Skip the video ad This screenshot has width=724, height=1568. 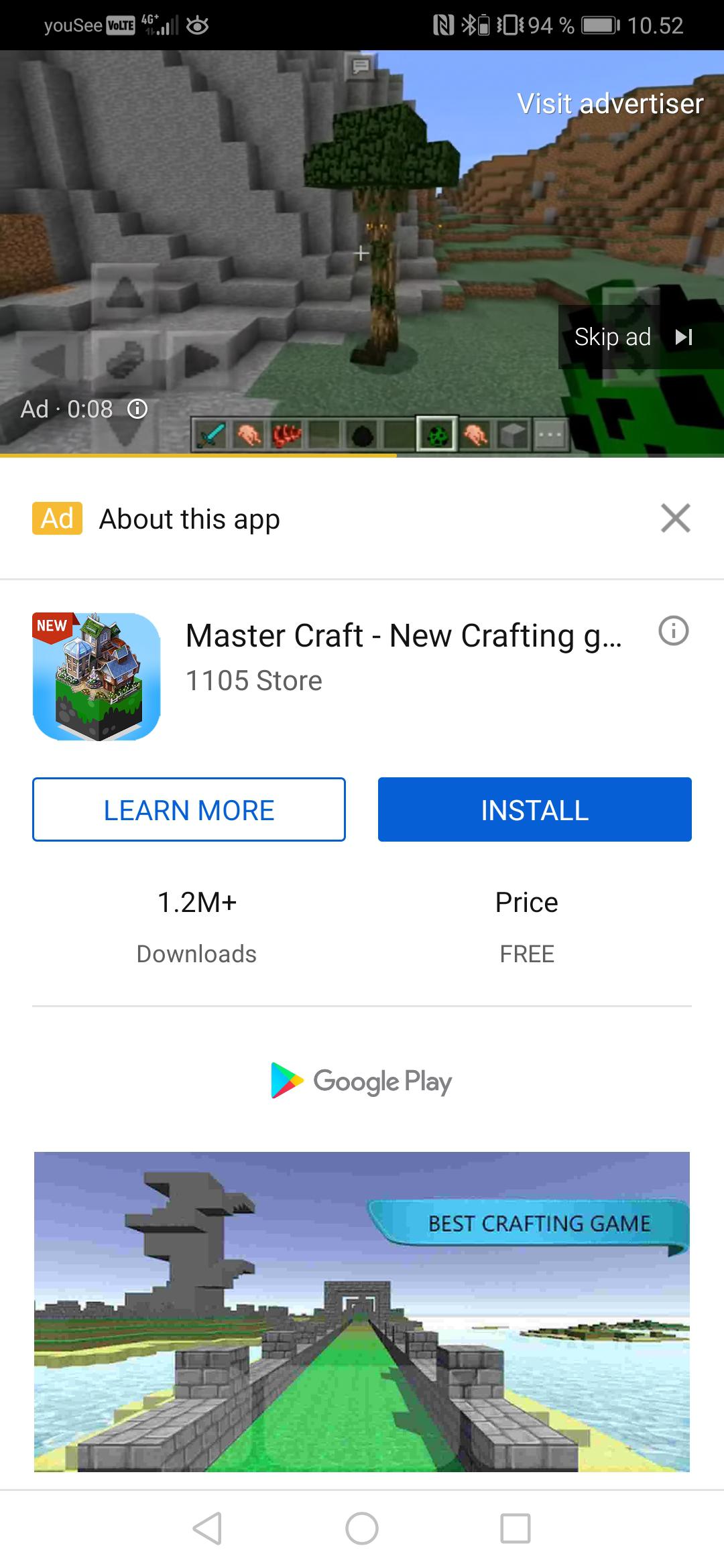pos(631,337)
